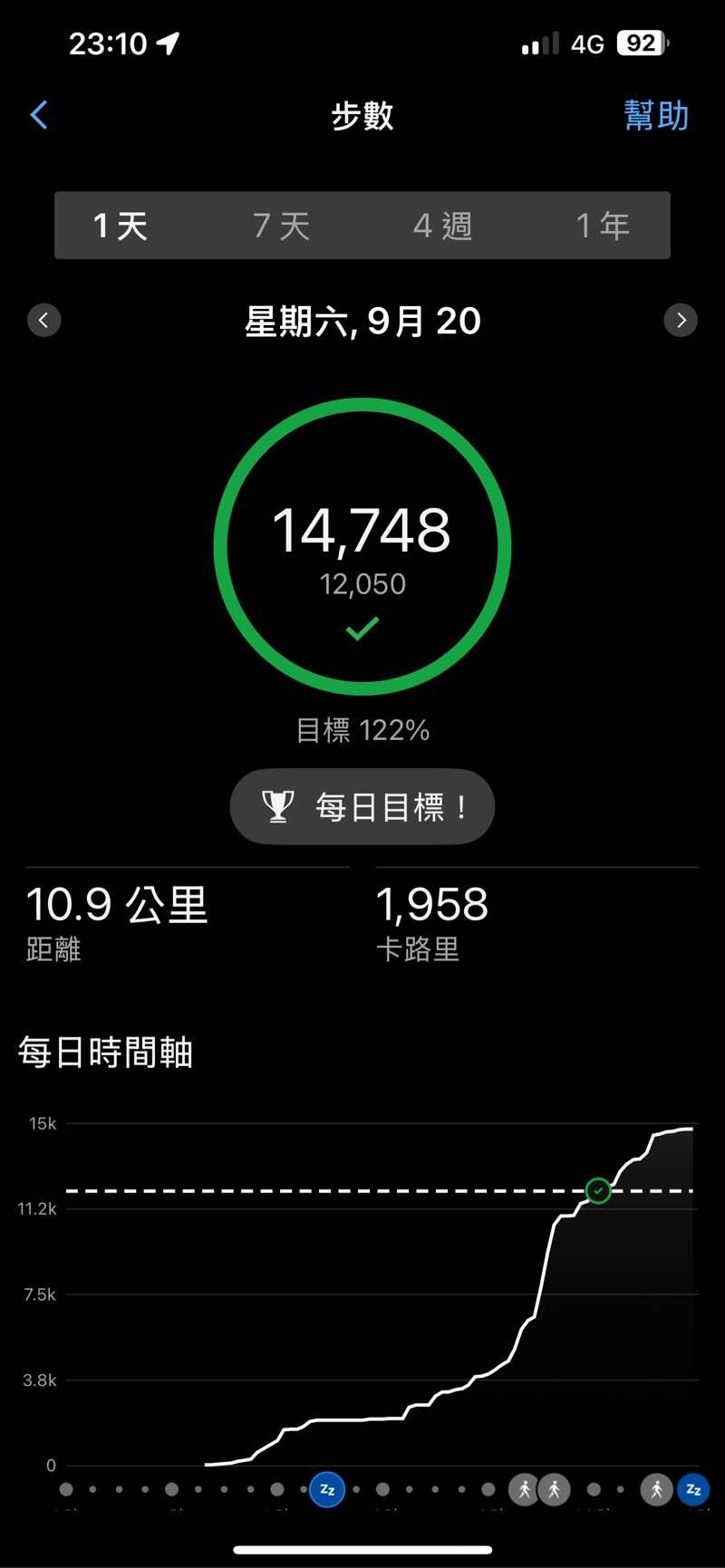The image size is (725, 1568).
Task: Go to the previous day
Action: [43, 320]
